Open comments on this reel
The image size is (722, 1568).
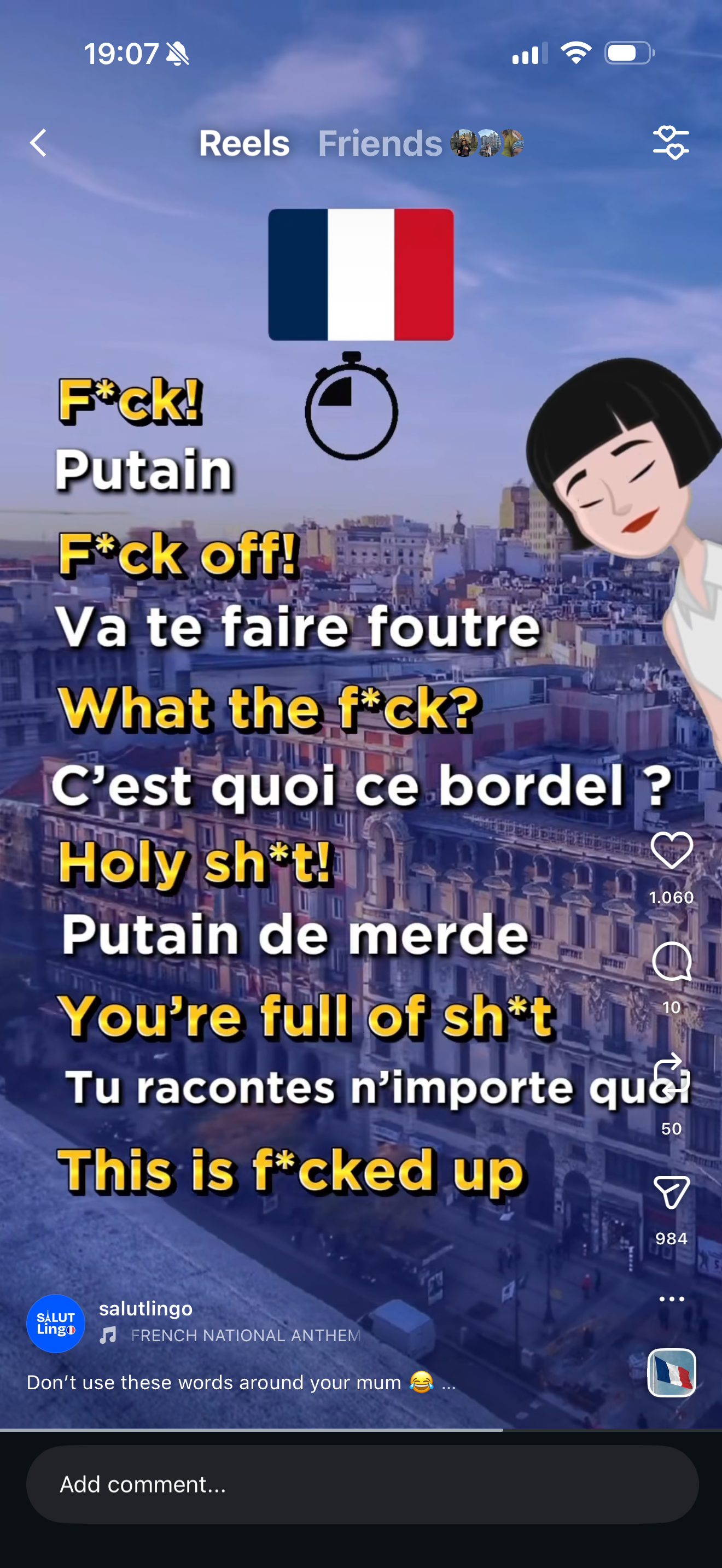tap(672, 962)
